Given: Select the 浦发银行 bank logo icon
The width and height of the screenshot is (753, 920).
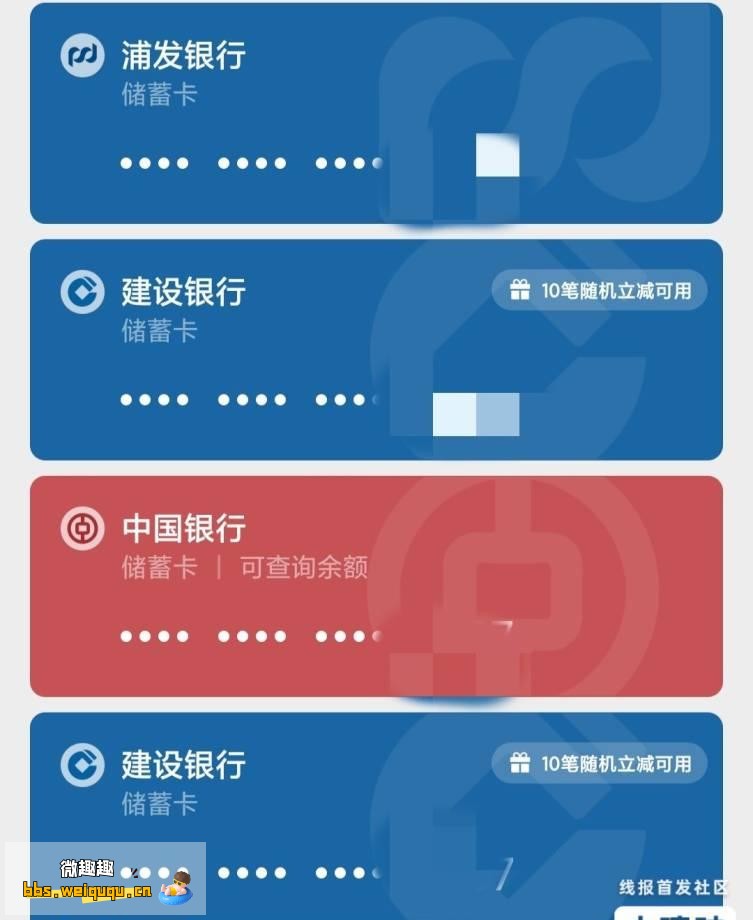Looking at the screenshot, I should click(83, 55).
